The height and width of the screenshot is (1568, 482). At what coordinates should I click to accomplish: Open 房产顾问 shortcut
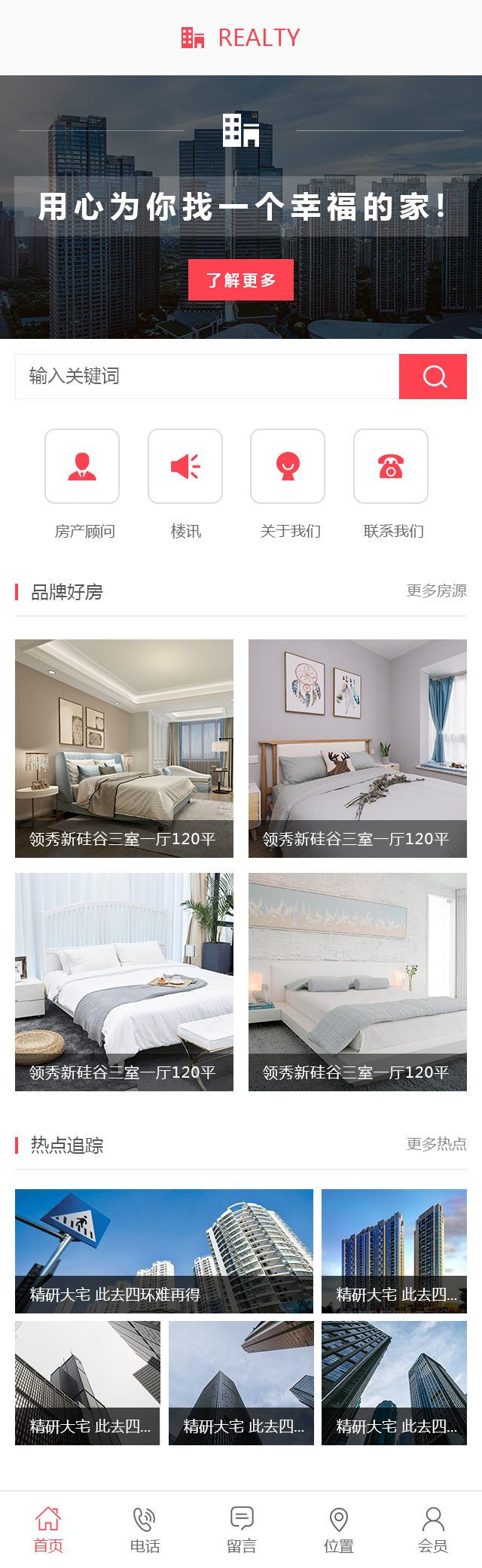pos(82,467)
